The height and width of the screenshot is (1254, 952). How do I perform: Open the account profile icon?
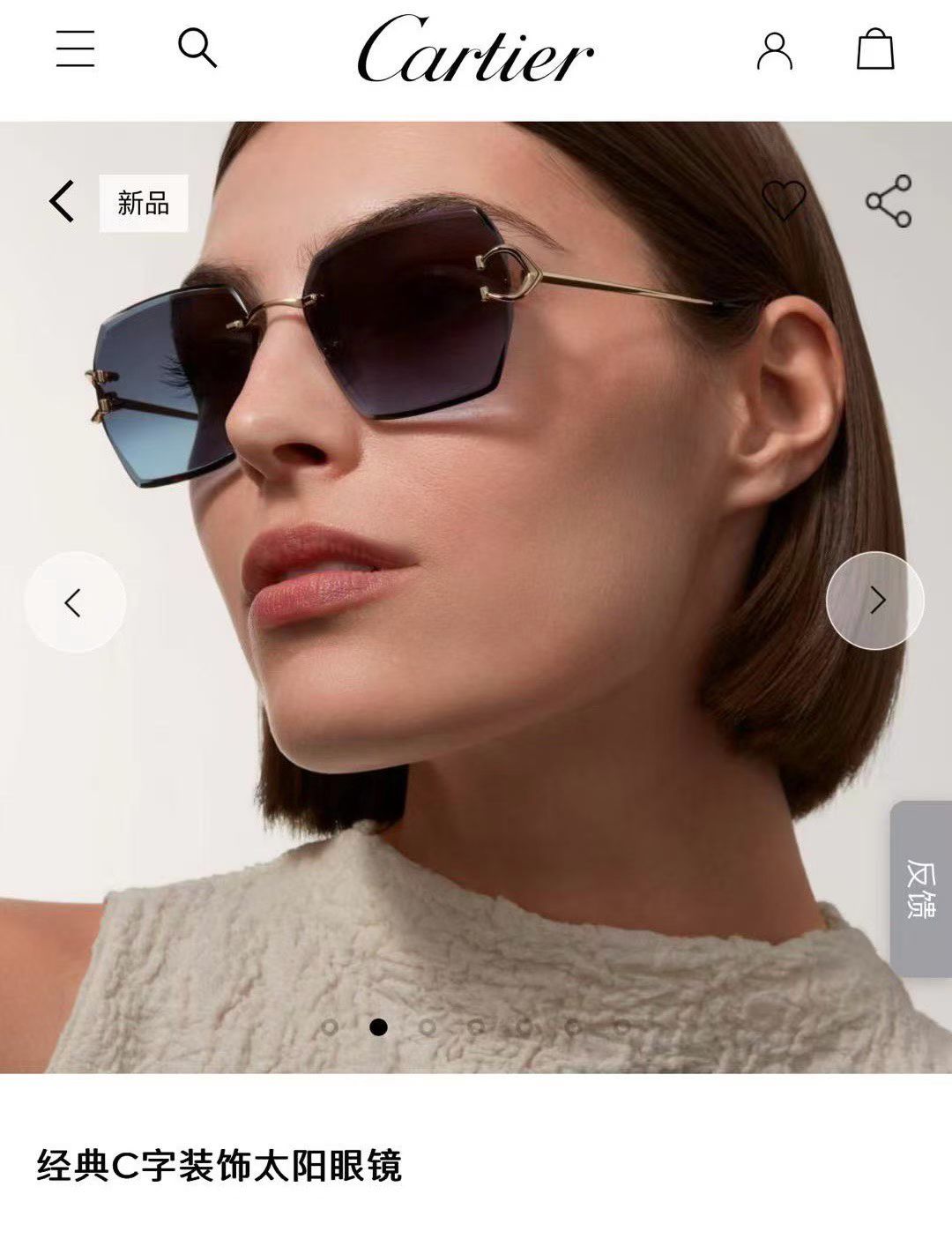pyautogui.click(x=775, y=50)
